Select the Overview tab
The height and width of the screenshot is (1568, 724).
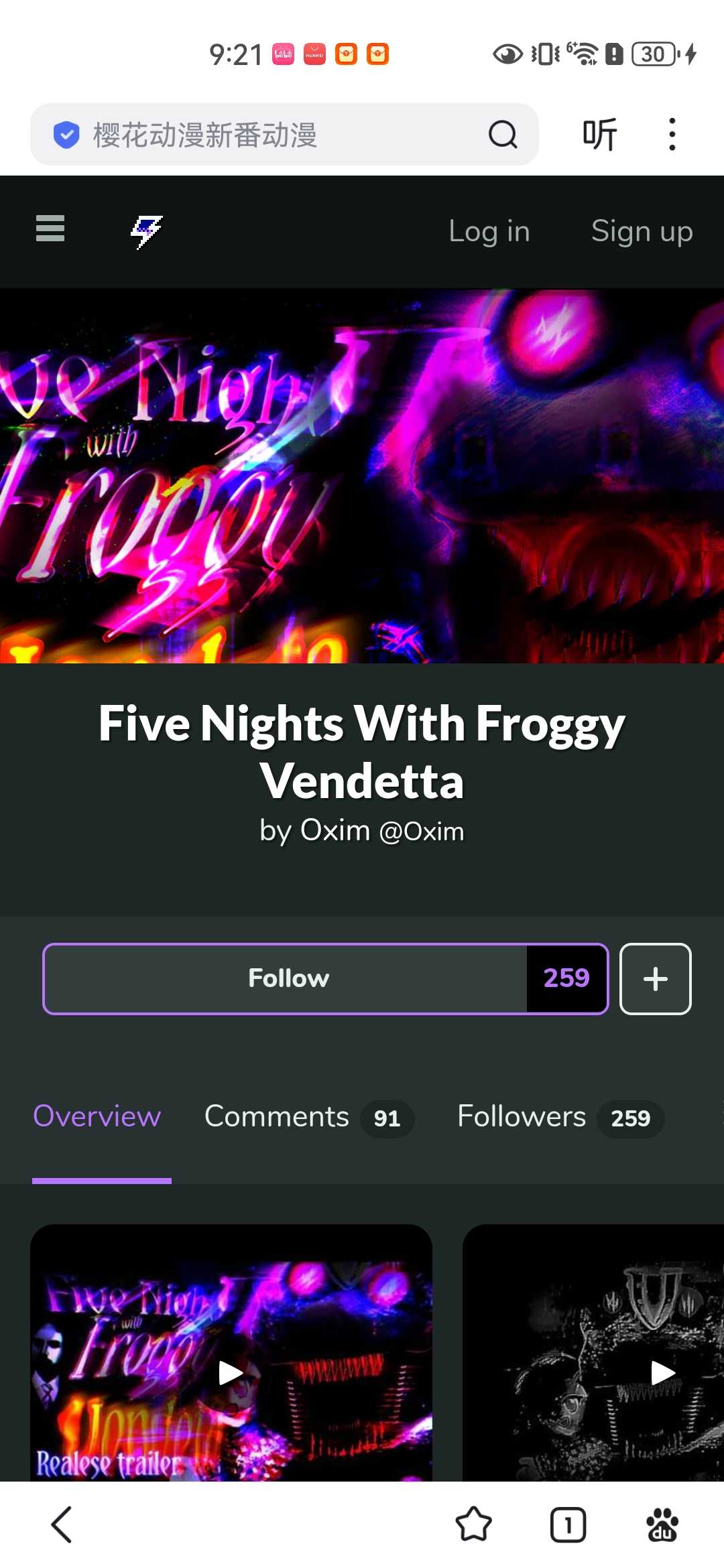[97, 1117]
